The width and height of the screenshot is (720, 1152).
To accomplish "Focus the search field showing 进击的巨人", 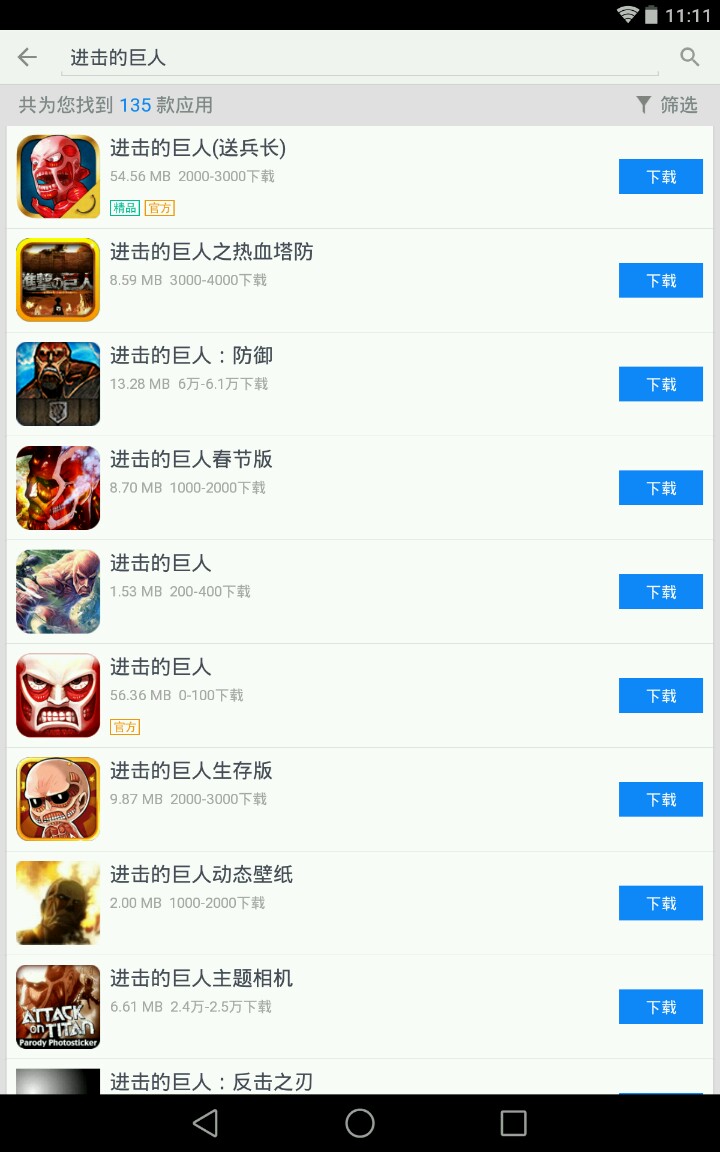I will pos(360,58).
